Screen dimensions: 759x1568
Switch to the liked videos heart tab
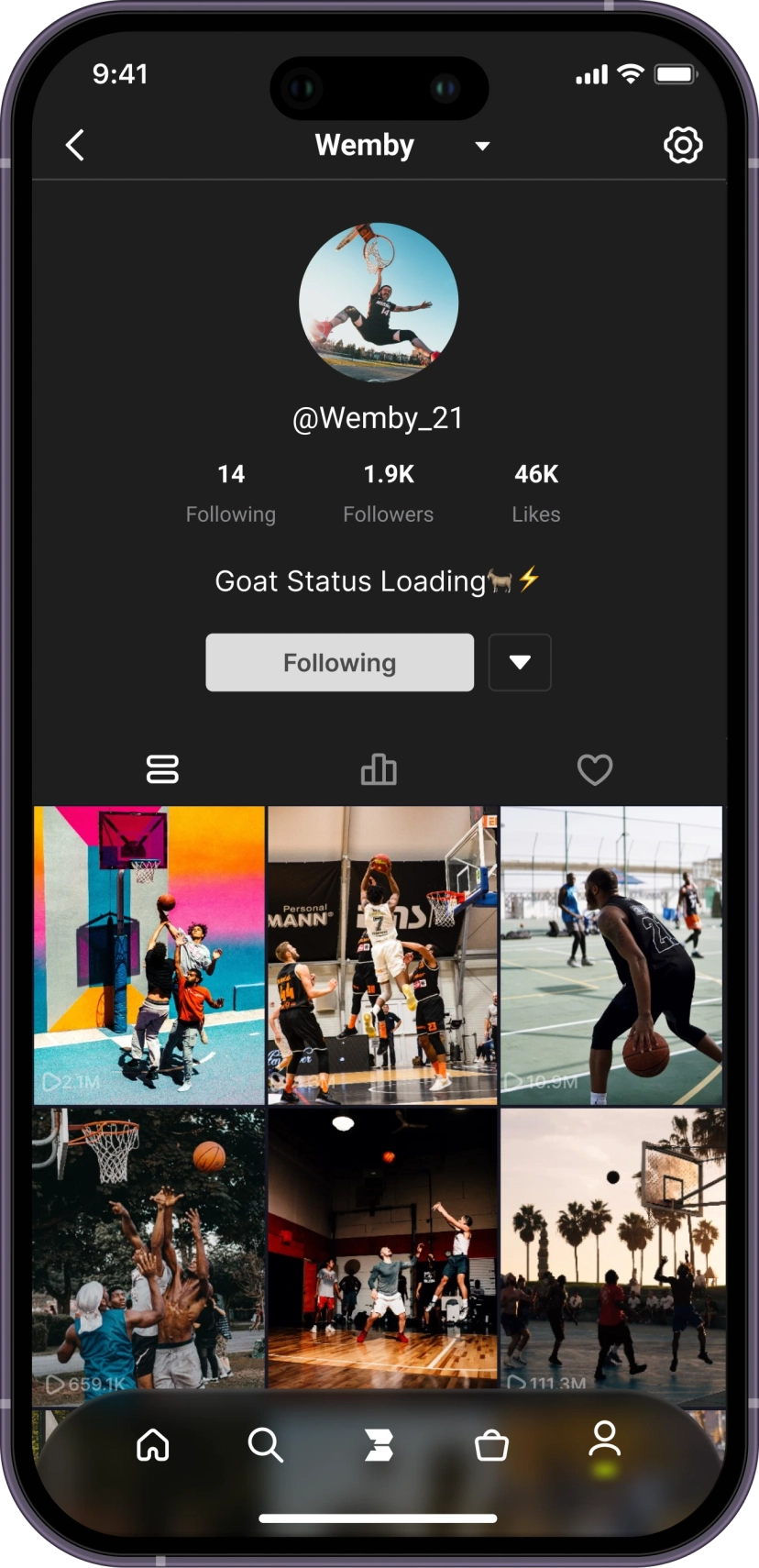tap(595, 769)
